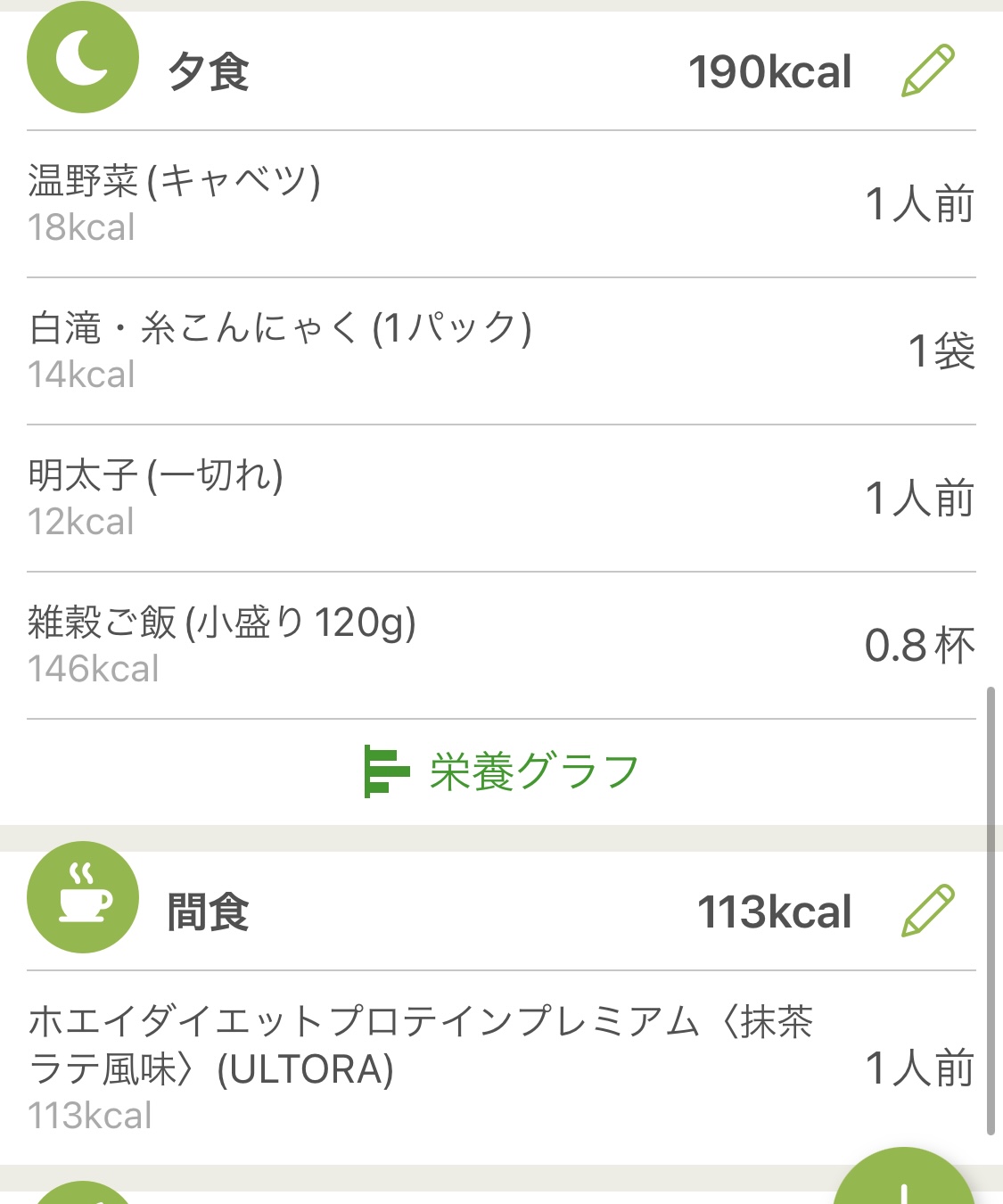
Task: Edit the 間食 snack entries
Action: (x=928, y=911)
